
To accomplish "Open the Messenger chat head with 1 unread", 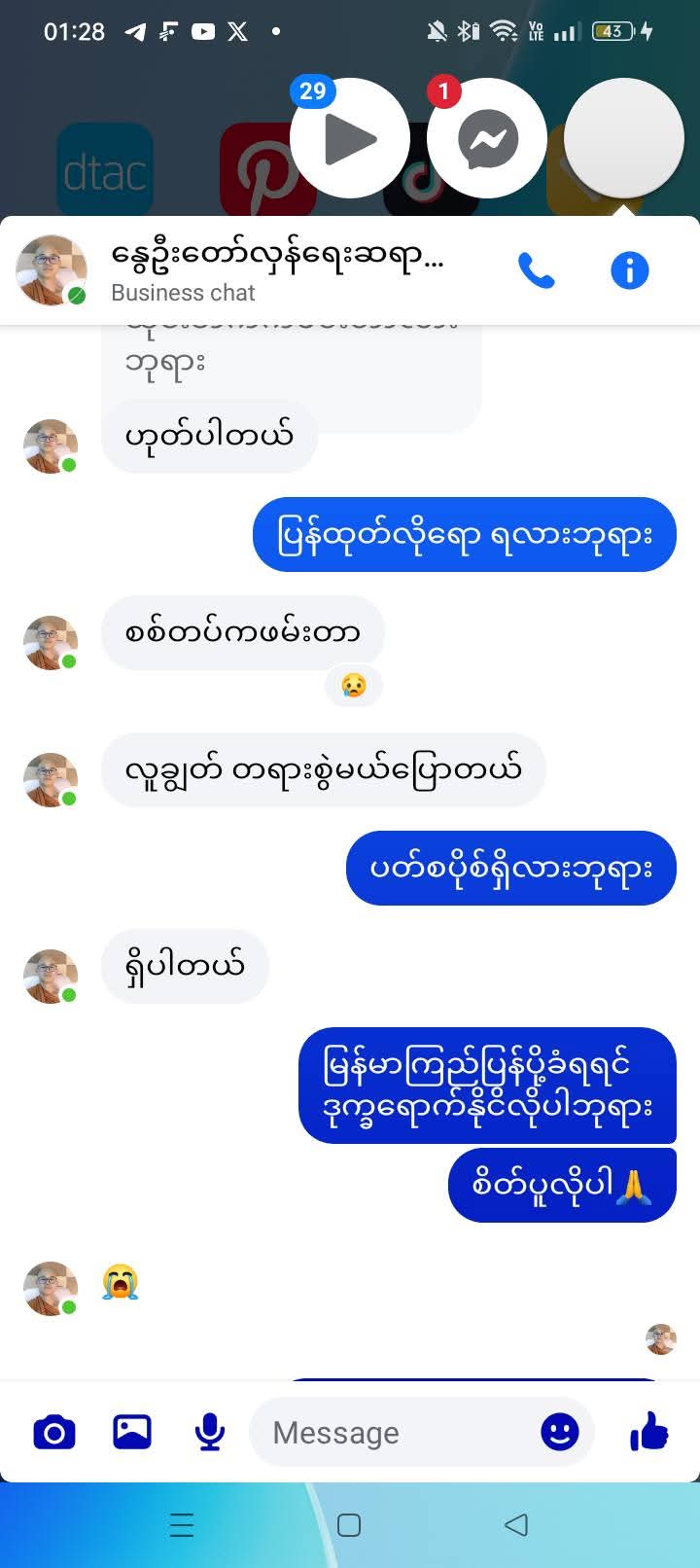I will point(487,138).
